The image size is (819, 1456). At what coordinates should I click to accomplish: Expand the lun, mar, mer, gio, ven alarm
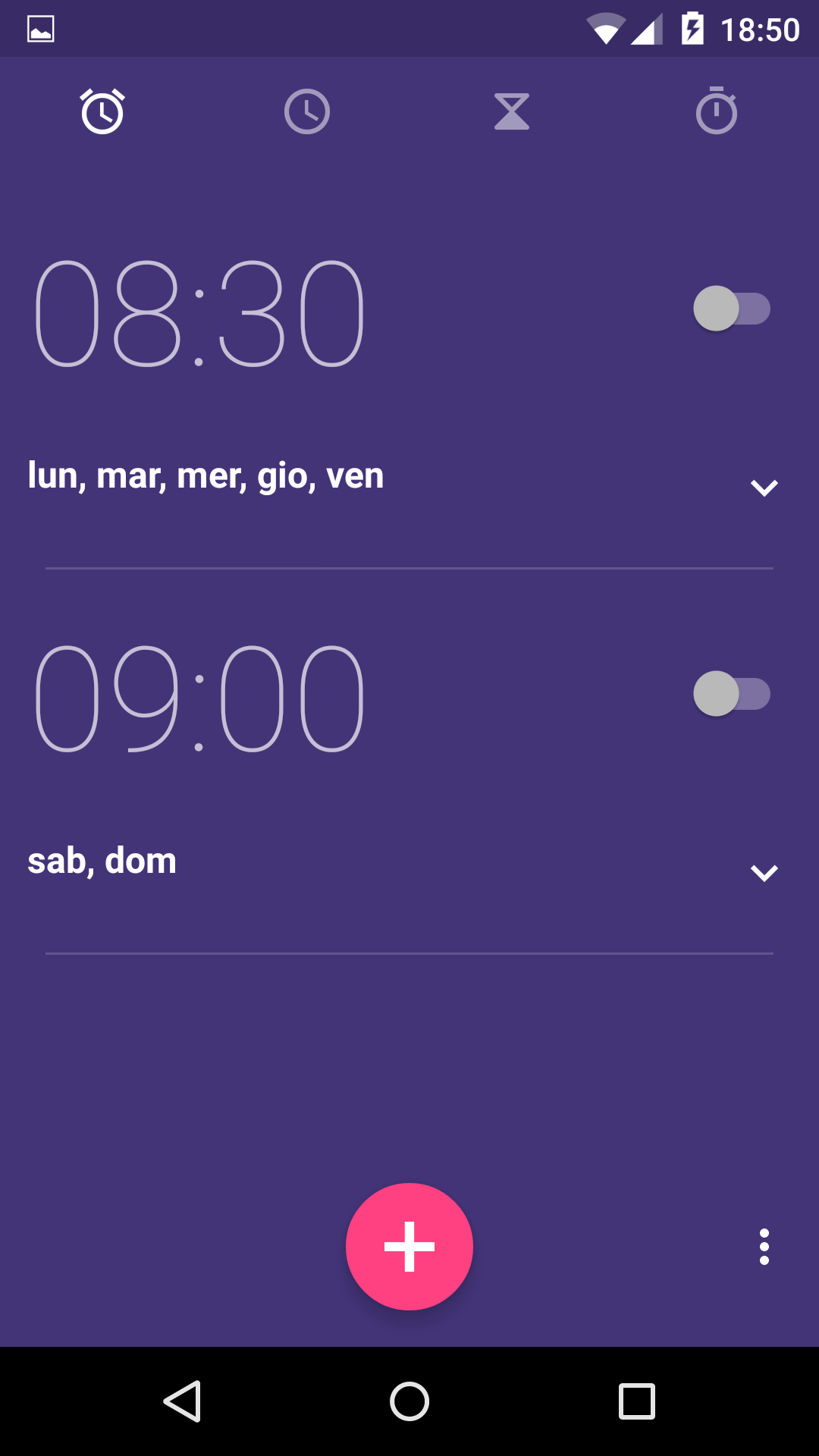pos(764,488)
